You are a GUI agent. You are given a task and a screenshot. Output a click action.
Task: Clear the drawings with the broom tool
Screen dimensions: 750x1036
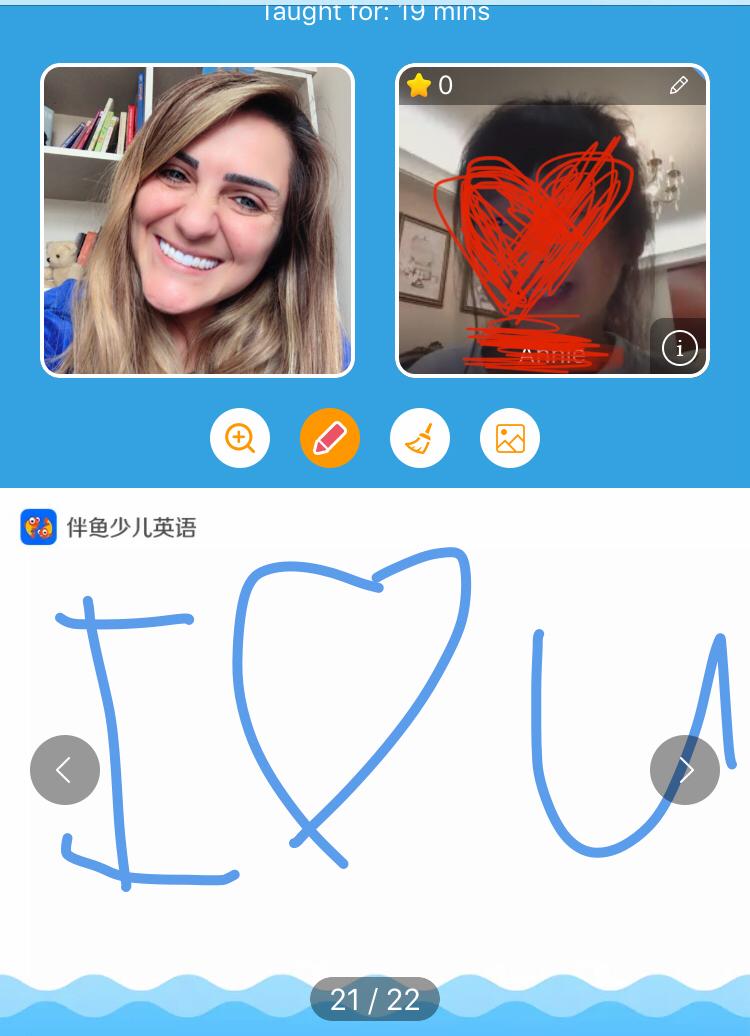click(x=420, y=438)
